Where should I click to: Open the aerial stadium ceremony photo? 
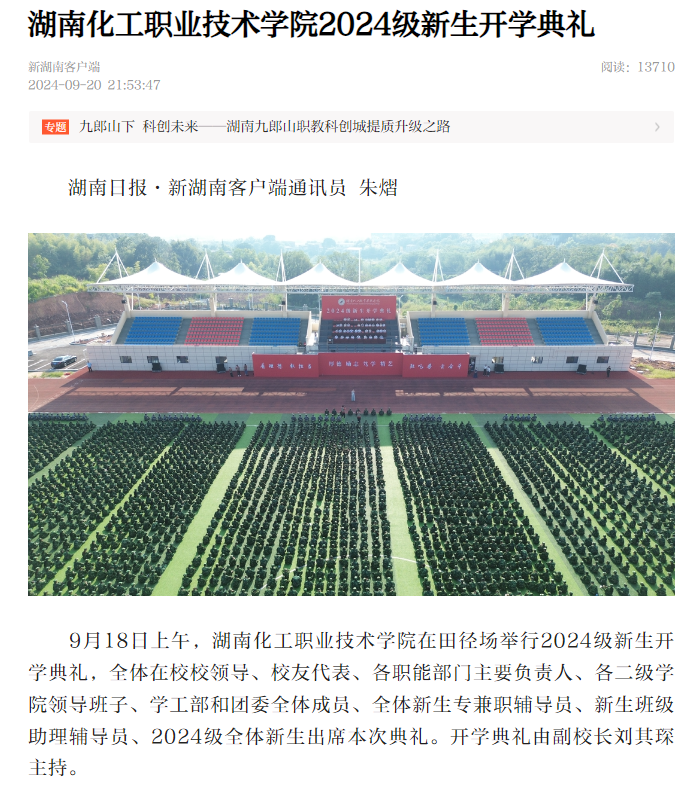351,414
